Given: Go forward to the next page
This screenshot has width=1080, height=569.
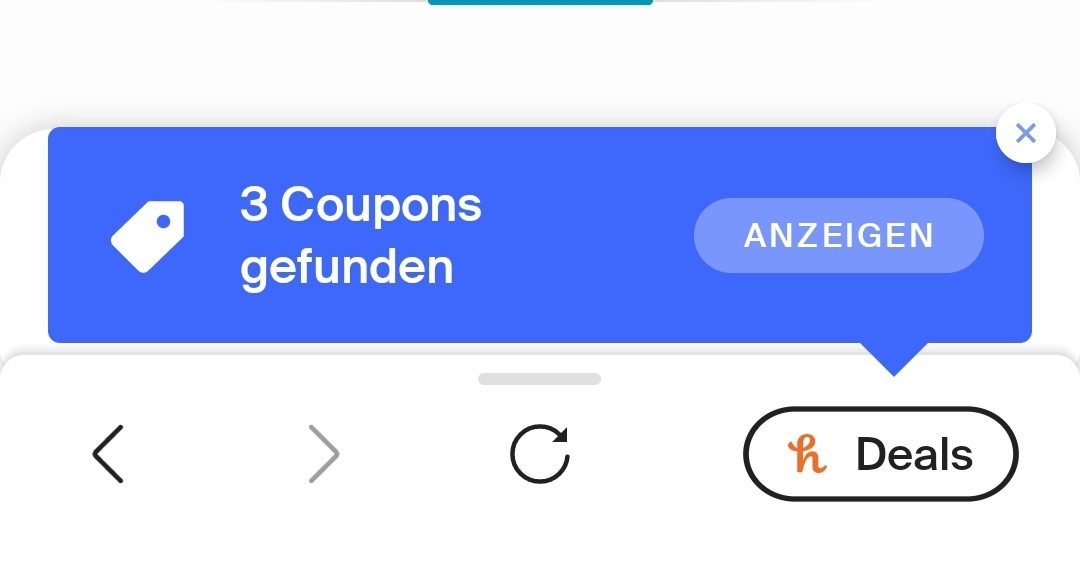Looking at the screenshot, I should 324,454.
